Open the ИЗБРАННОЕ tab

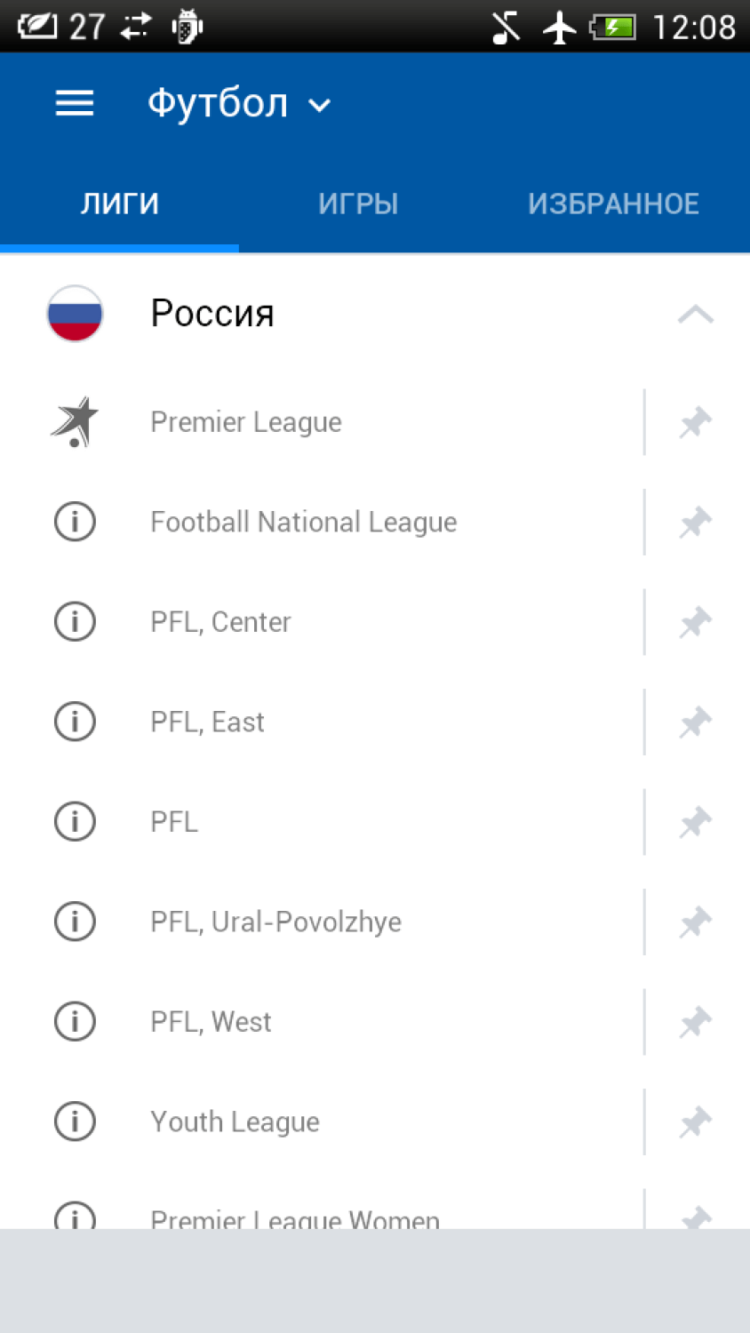tap(613, 202)
